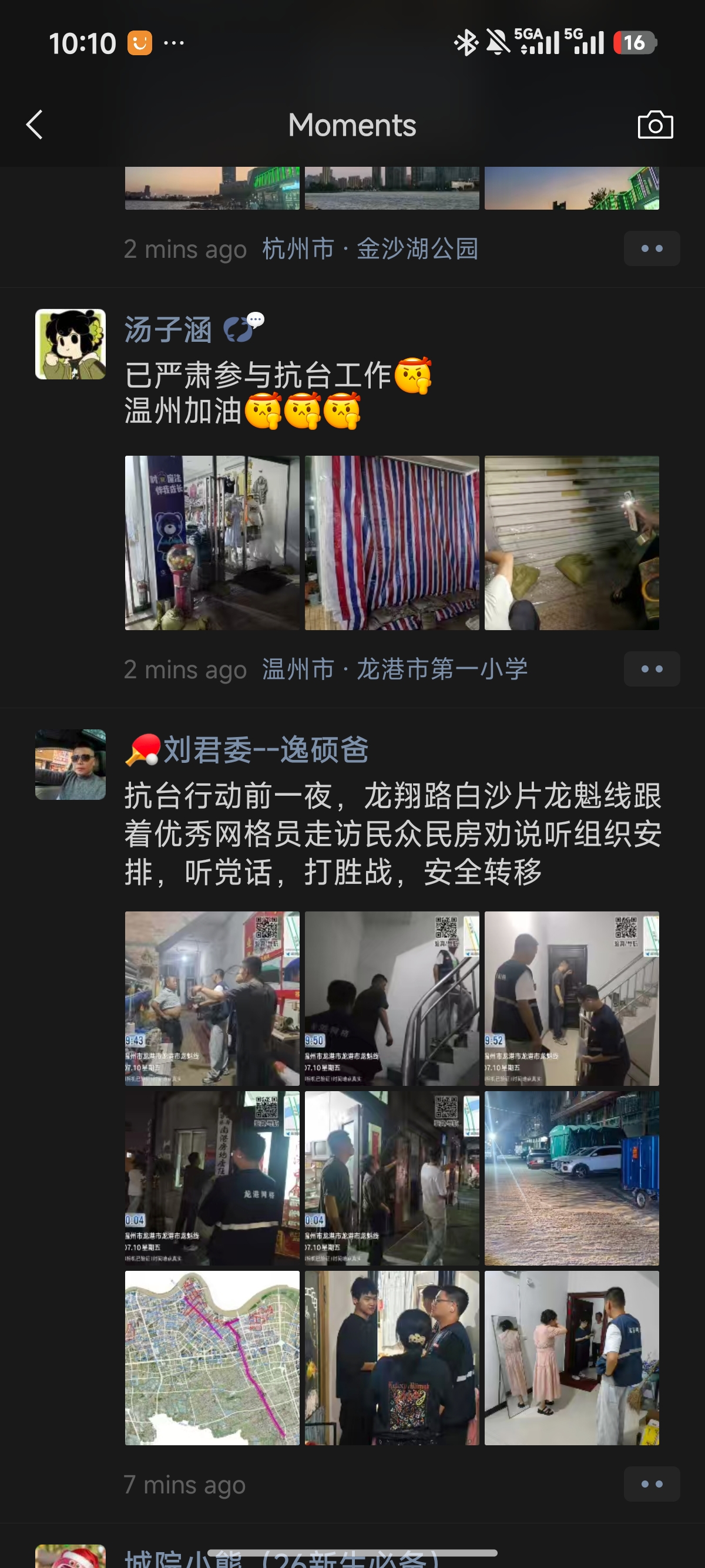View the photo of the woman in pink dress
Image resolution: width=705 pixels, height=1568 pixels.
point(572,1358)
